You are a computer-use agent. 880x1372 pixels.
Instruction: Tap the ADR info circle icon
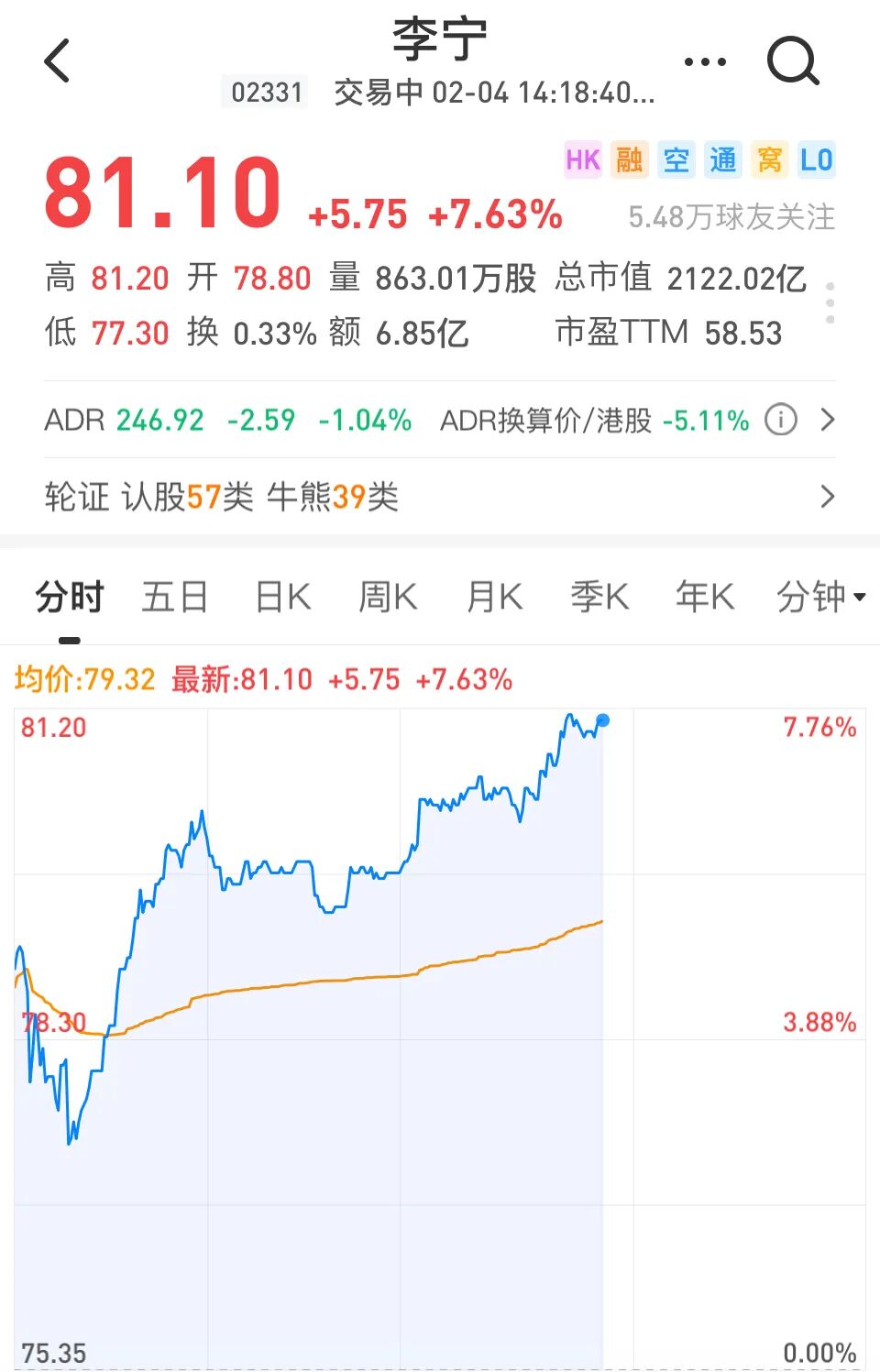781,420
